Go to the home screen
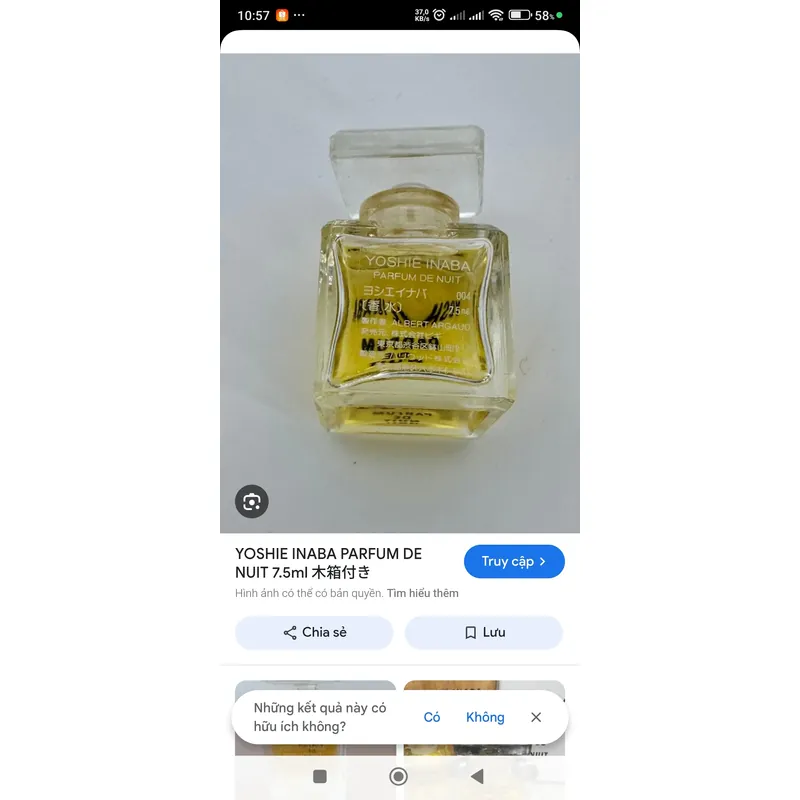 (398, 776)
